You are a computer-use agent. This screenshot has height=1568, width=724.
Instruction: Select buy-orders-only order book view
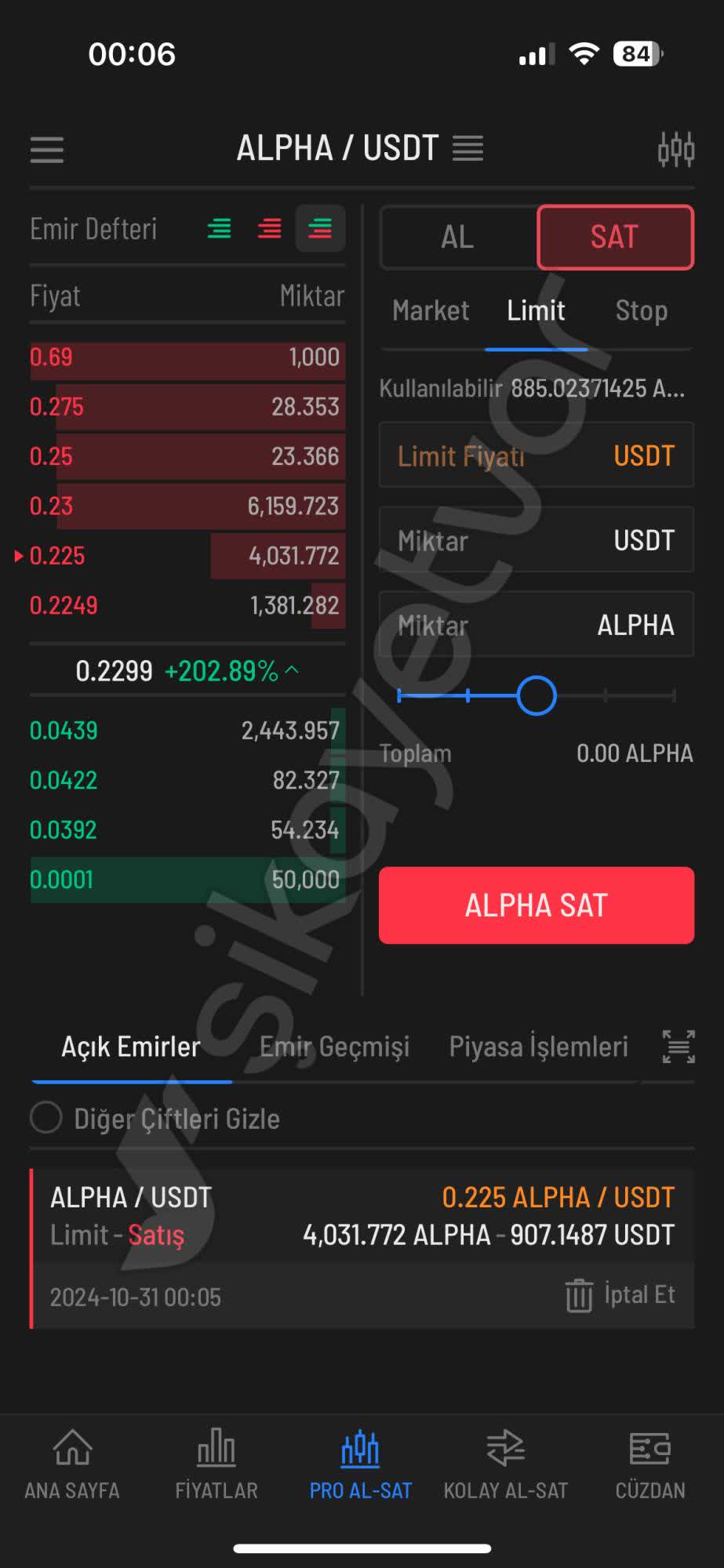tap(220, 229)
